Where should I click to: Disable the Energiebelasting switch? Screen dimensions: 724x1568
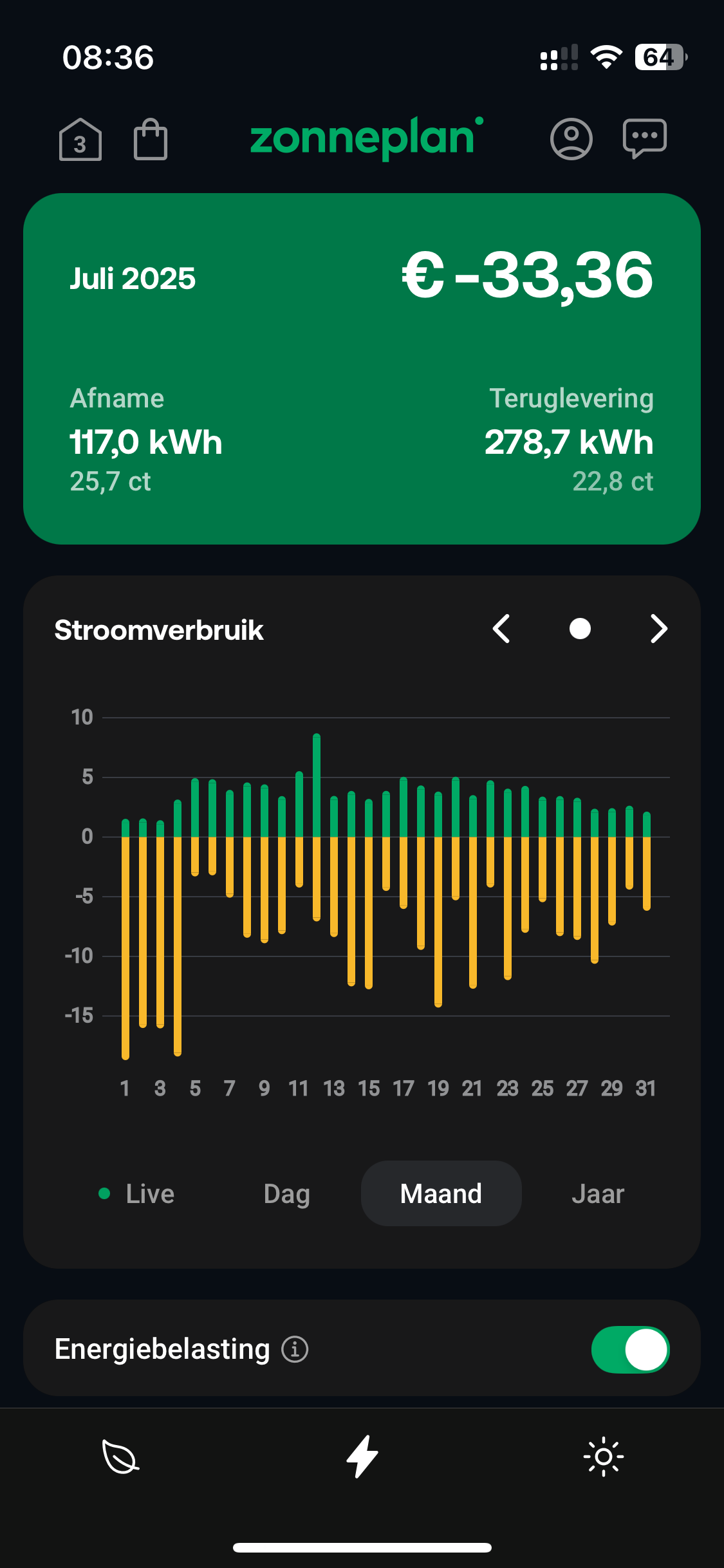tap(630, 1349)
